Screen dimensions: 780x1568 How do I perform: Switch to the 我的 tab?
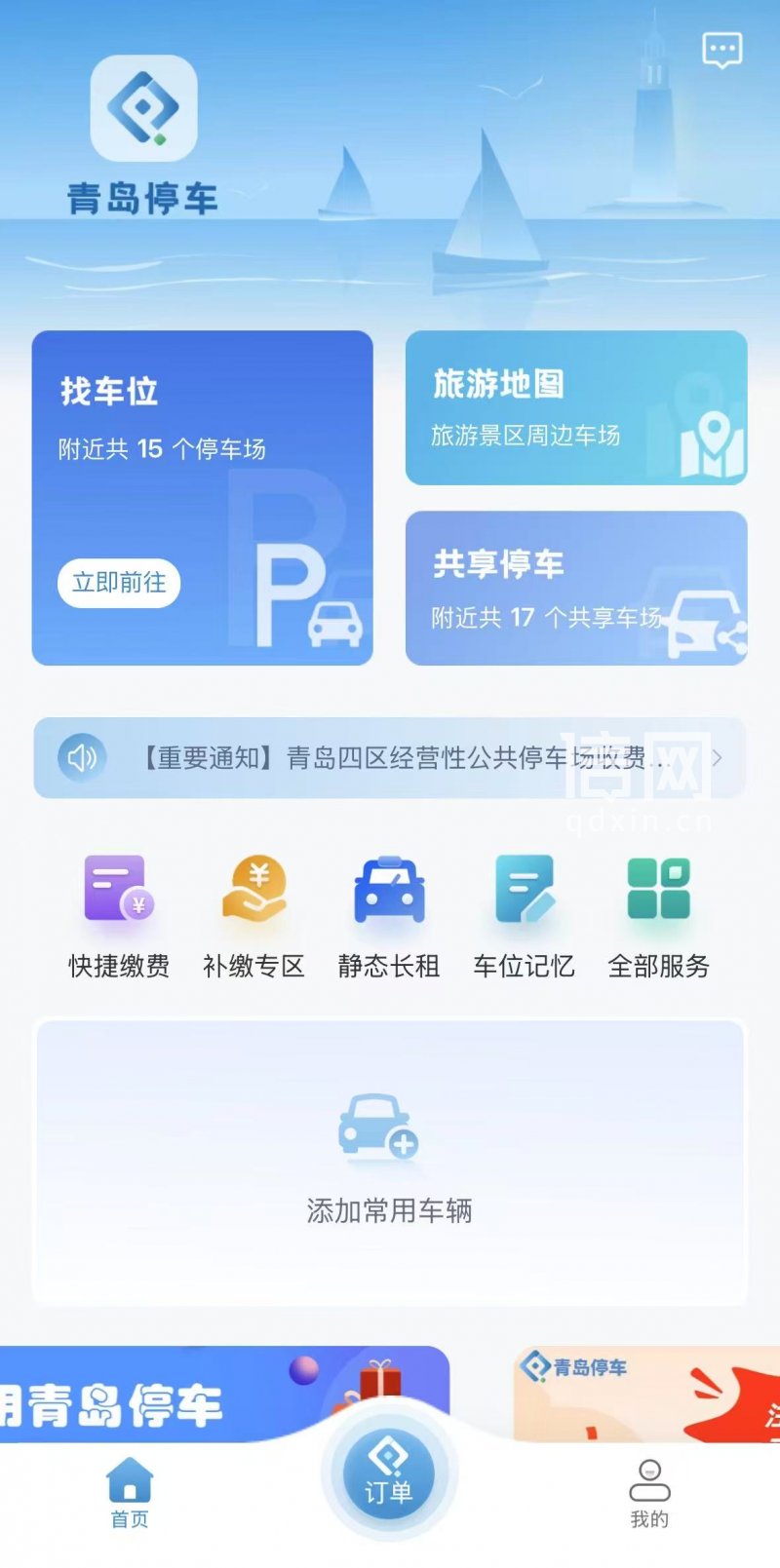[649, 1492]
